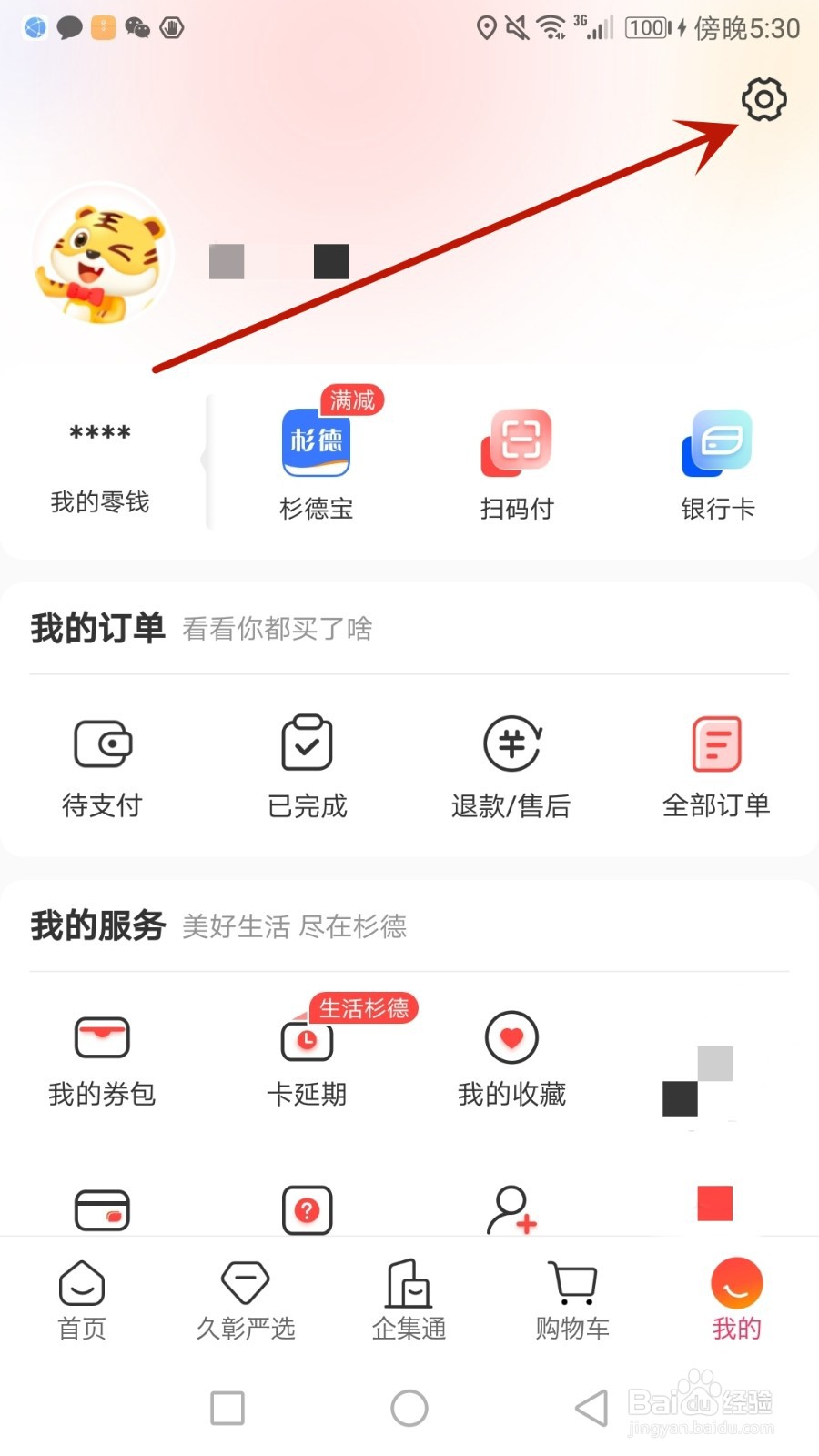
Task: View 待支付 pending payment orders
Action: [101, 764]
